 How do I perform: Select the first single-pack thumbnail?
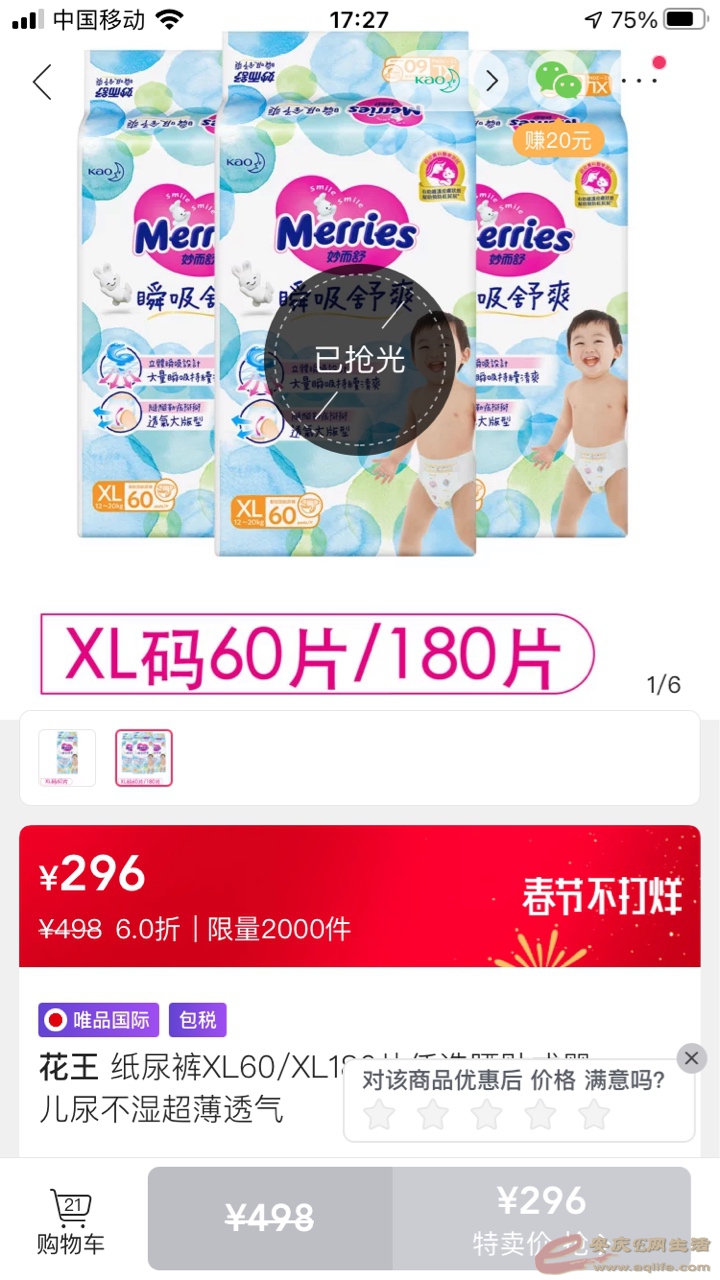point(67,757)
